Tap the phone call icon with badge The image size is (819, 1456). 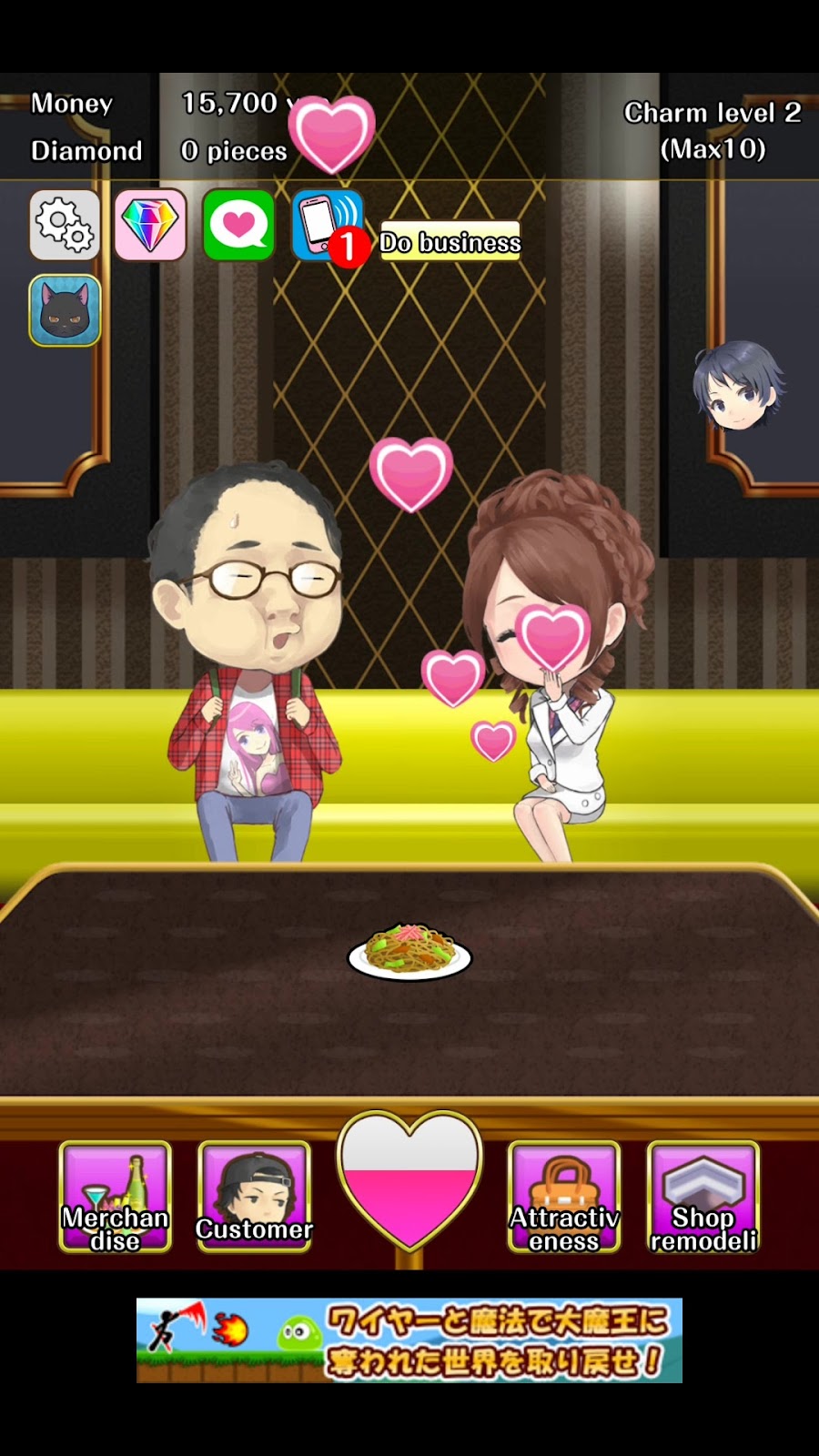pos(326,224)
